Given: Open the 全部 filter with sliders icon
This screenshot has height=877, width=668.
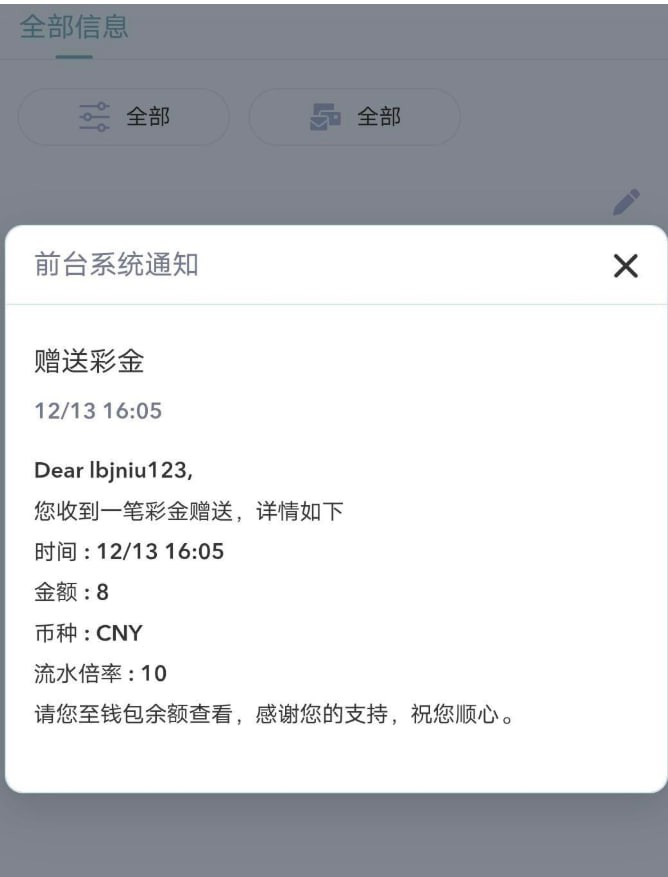Looking at the screenshot, I should pos(124,117).
